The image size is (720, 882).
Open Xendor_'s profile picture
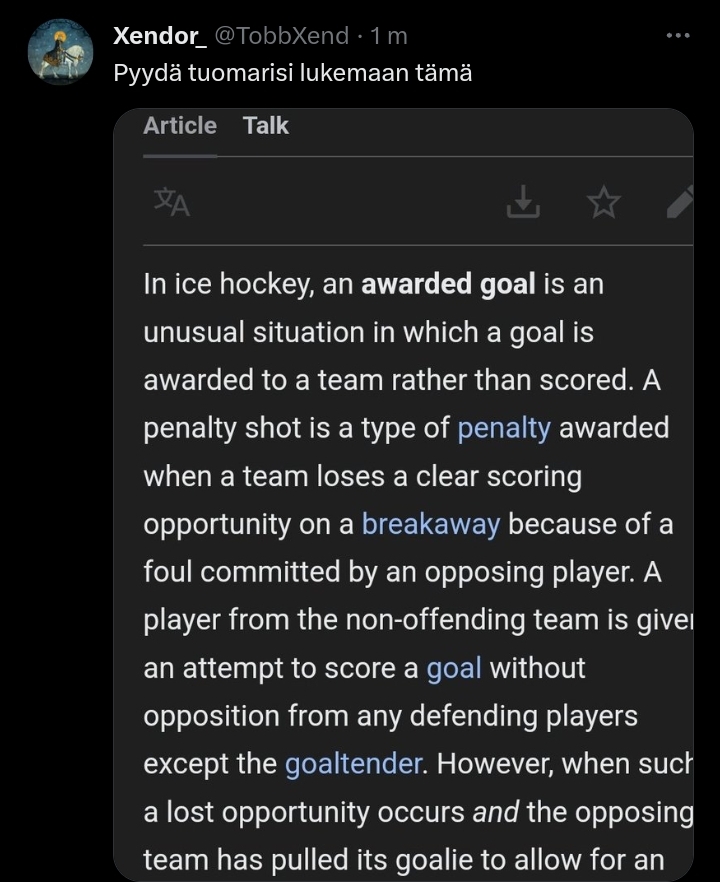coord(60,50)
